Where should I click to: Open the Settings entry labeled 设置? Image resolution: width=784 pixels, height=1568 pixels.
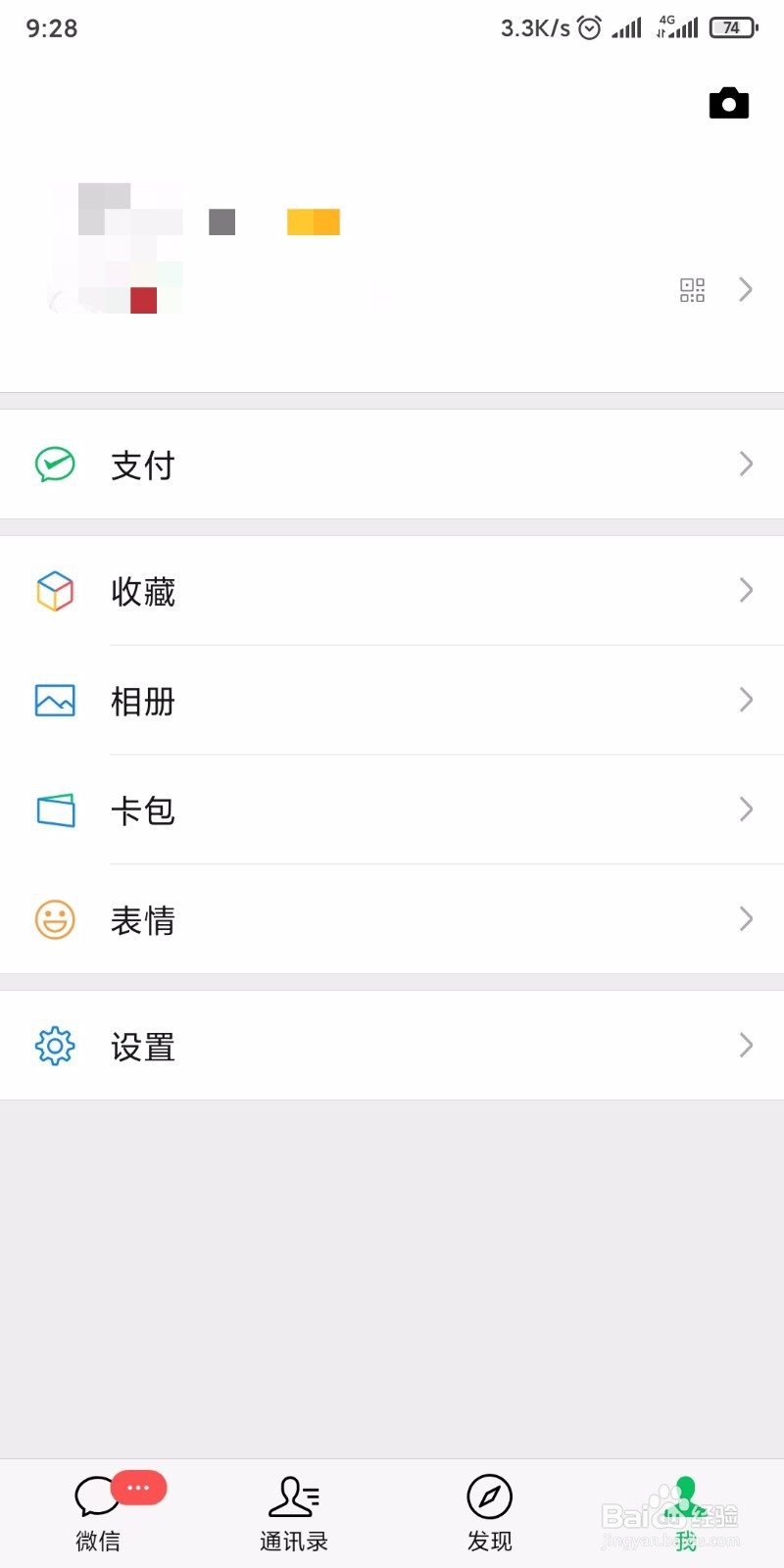(x=143, y=1045)
